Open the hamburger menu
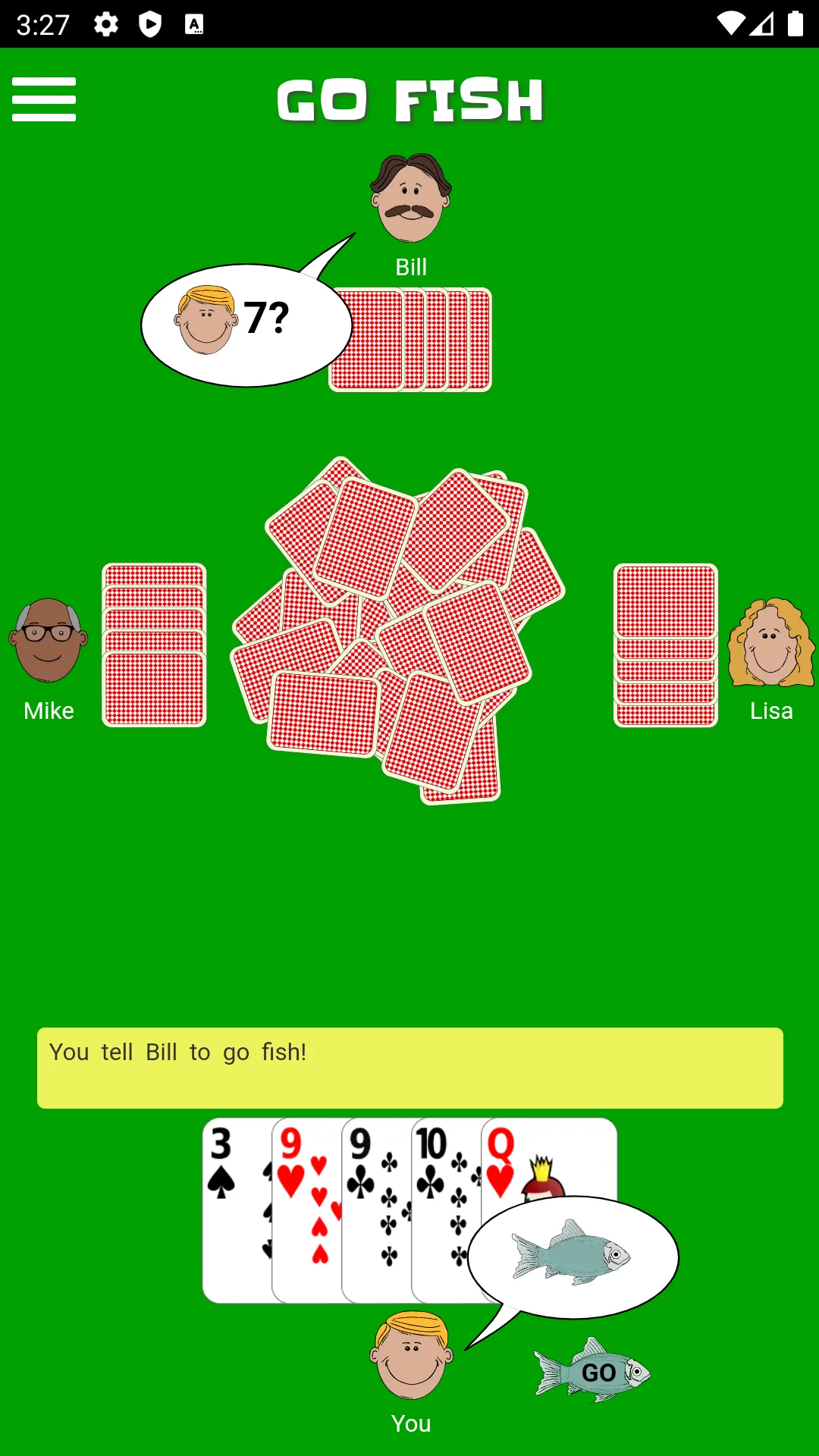This screenshot has width=819, height=1456. [x=43, y=99]
